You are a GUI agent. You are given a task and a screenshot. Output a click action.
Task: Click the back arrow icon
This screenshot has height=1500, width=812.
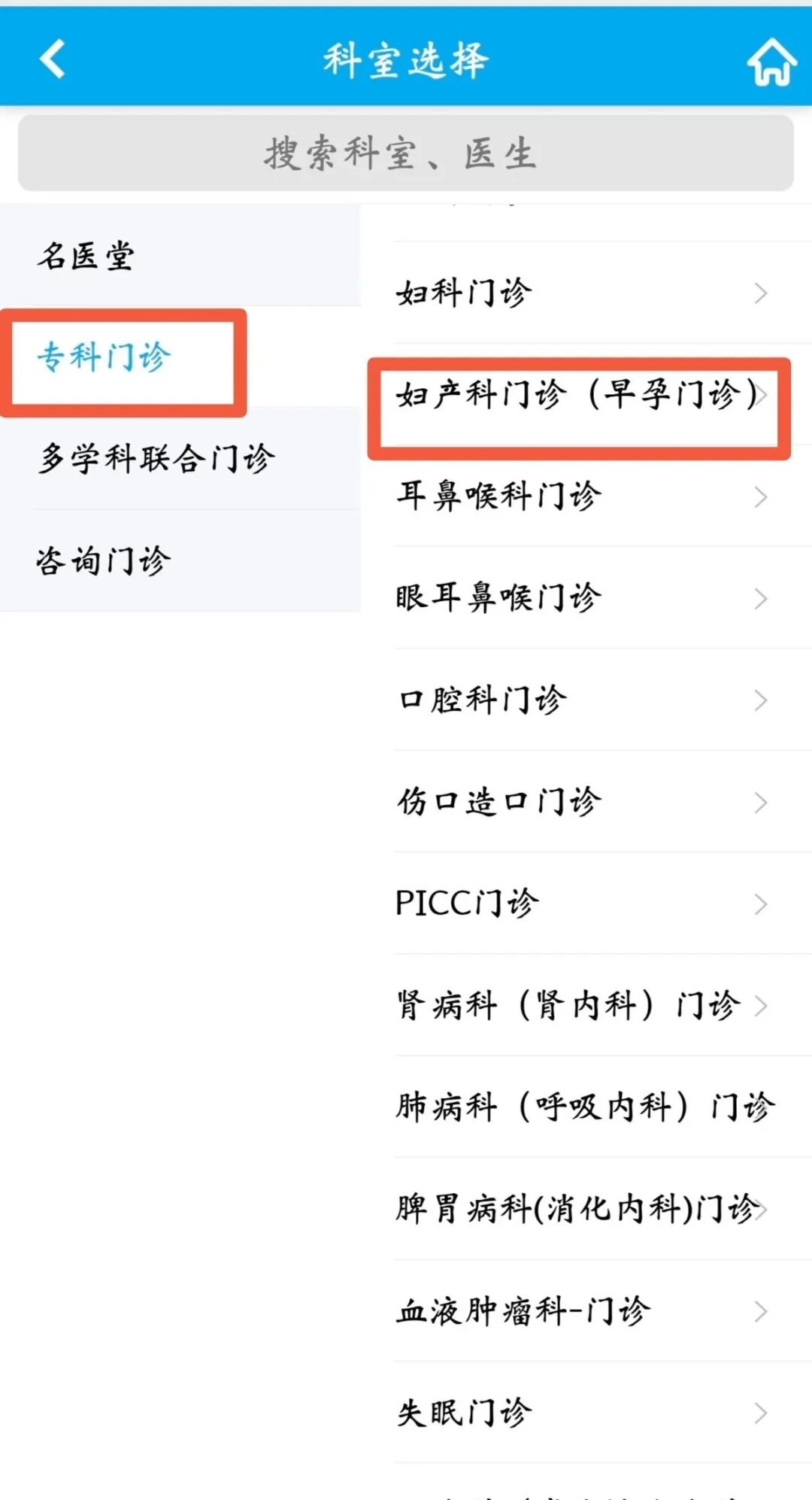click(x=50, y=60)
